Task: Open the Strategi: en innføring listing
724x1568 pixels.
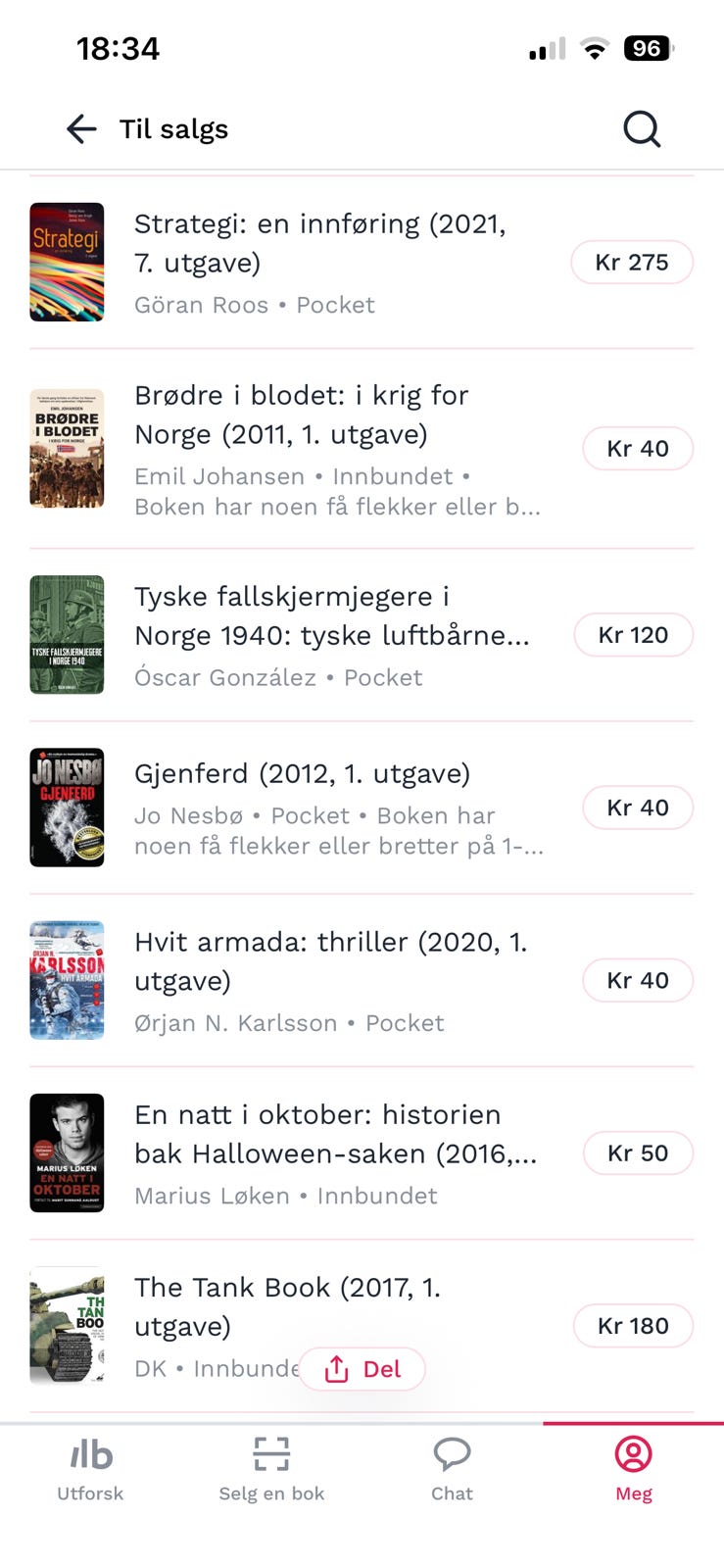Action: (x=319, y=243)
